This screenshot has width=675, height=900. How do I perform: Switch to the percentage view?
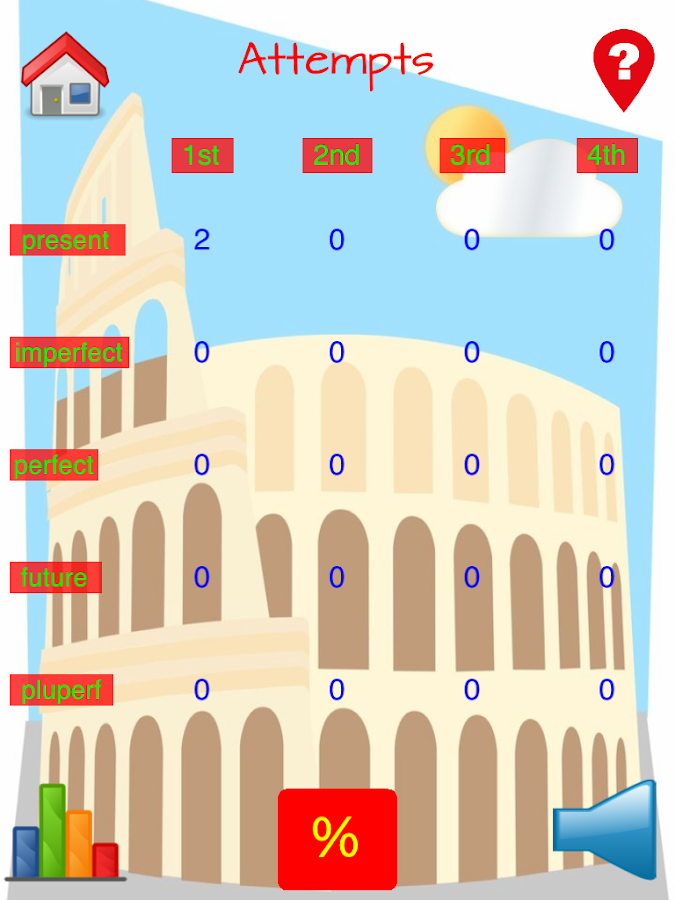point(337,838)
